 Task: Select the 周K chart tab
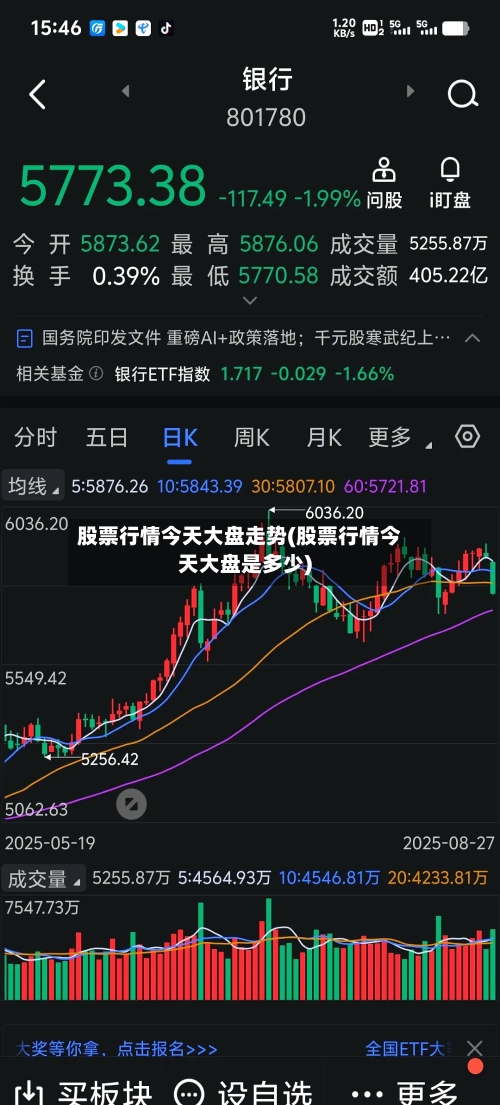251,438
